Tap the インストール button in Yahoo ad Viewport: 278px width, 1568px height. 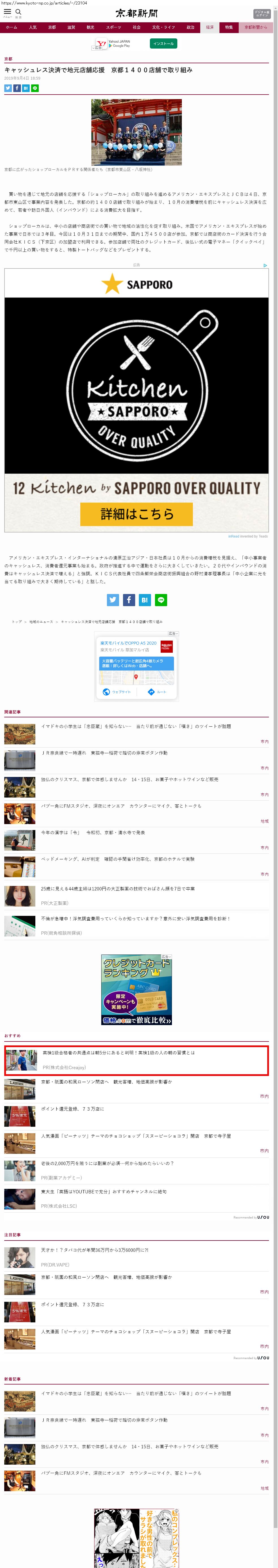click(x=163, y=44)
